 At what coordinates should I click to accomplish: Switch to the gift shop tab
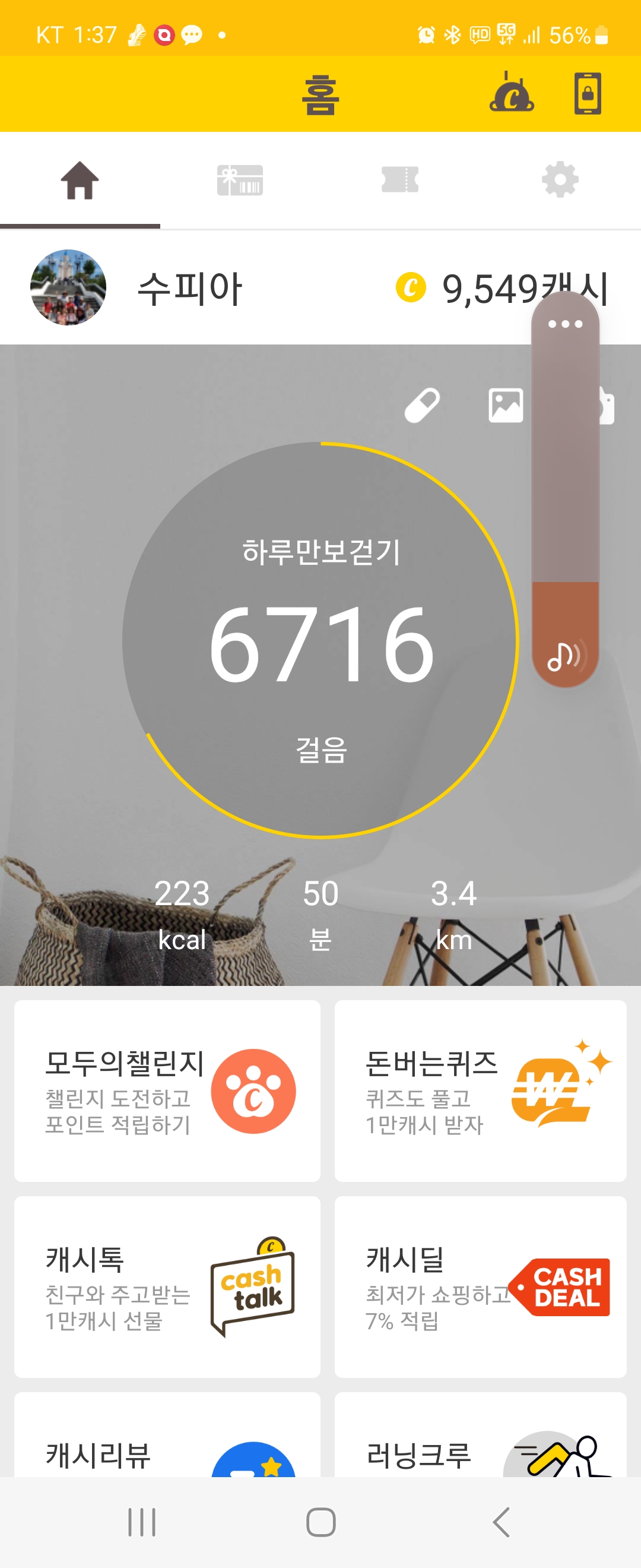[240, 180]
